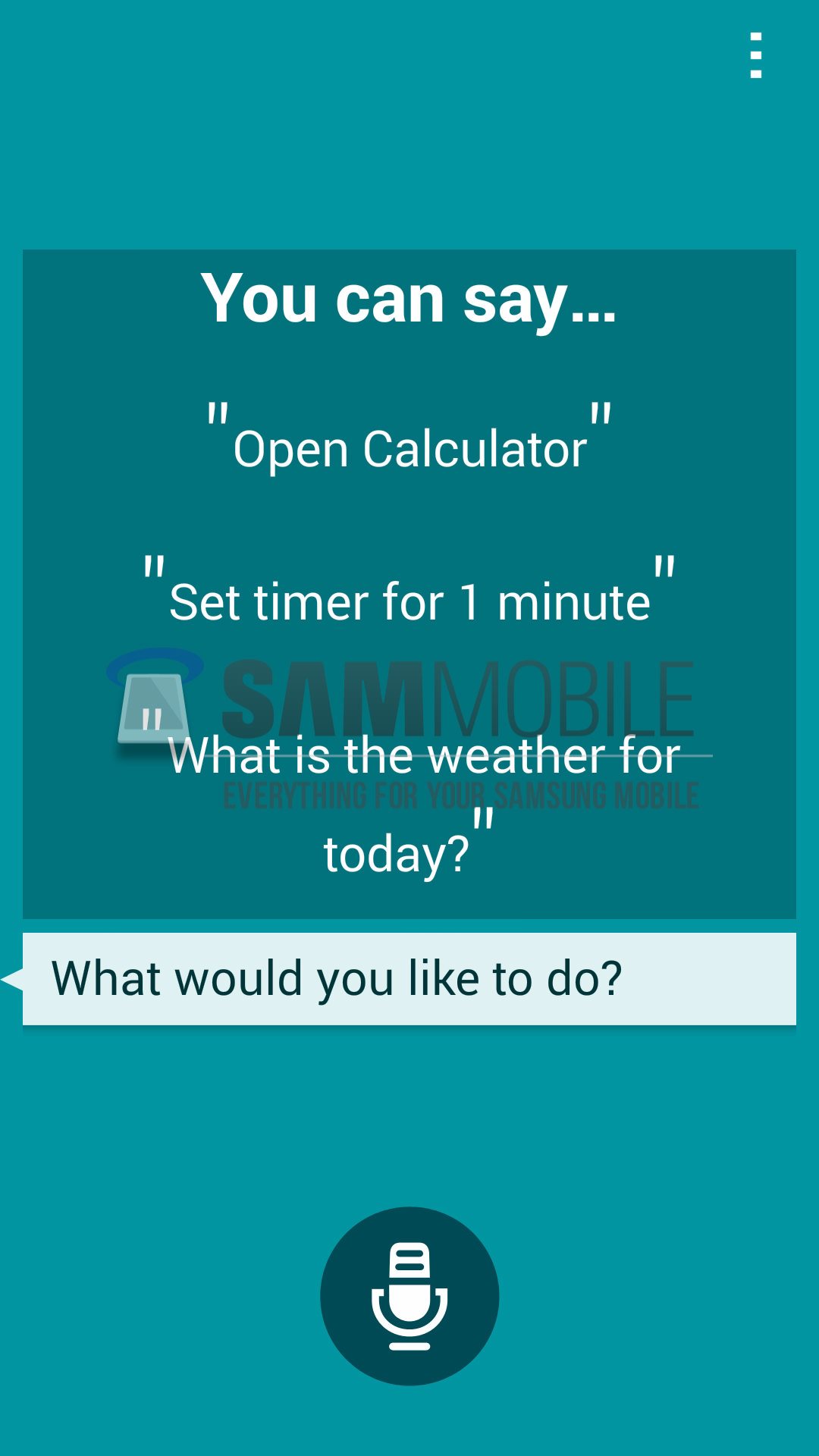Tap the microphone button to speak
The width and height of the screenshot is (819, 1456).
click(409, 1296)
